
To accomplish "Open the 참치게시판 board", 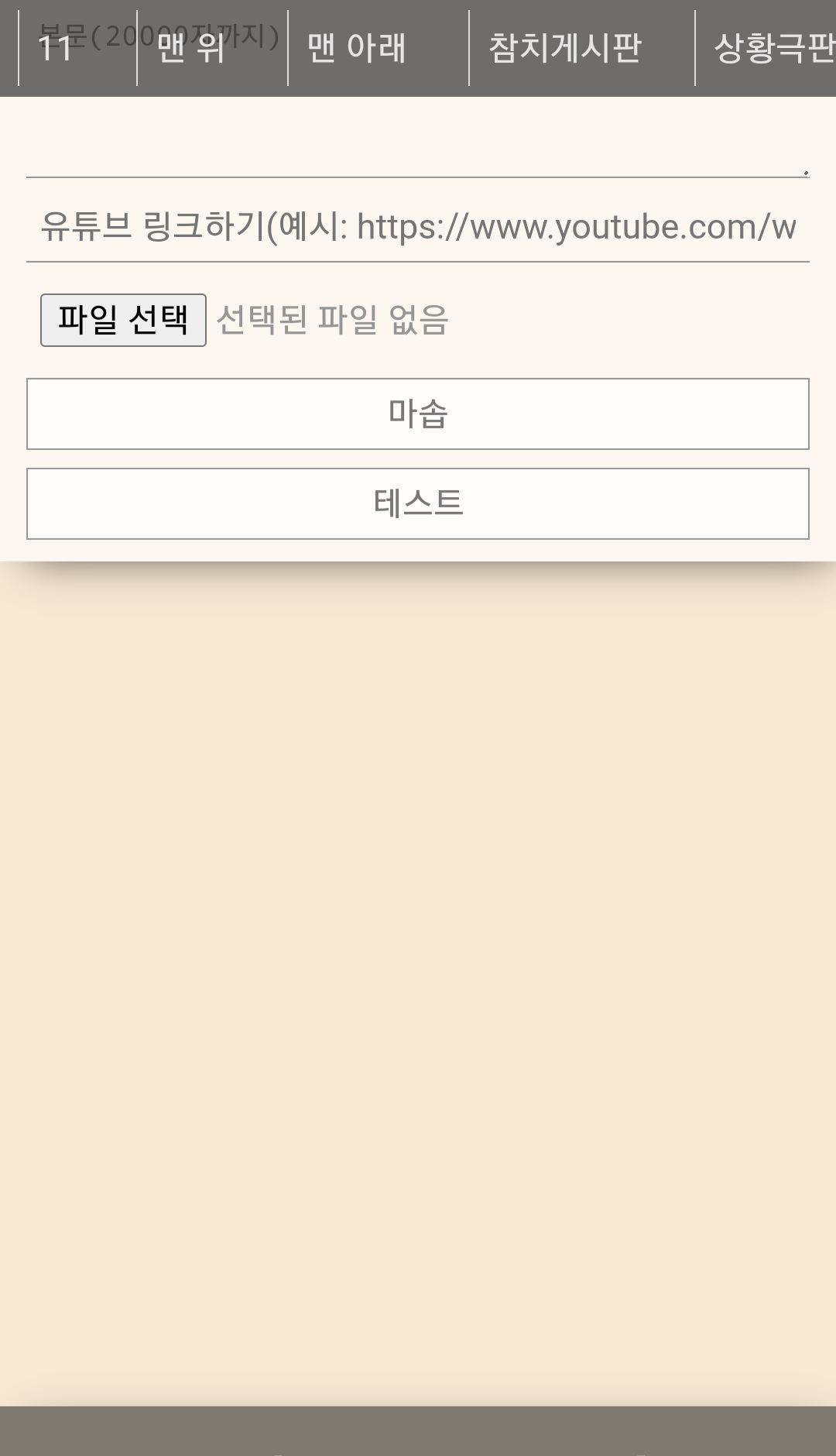I will [x=565, y=48].
